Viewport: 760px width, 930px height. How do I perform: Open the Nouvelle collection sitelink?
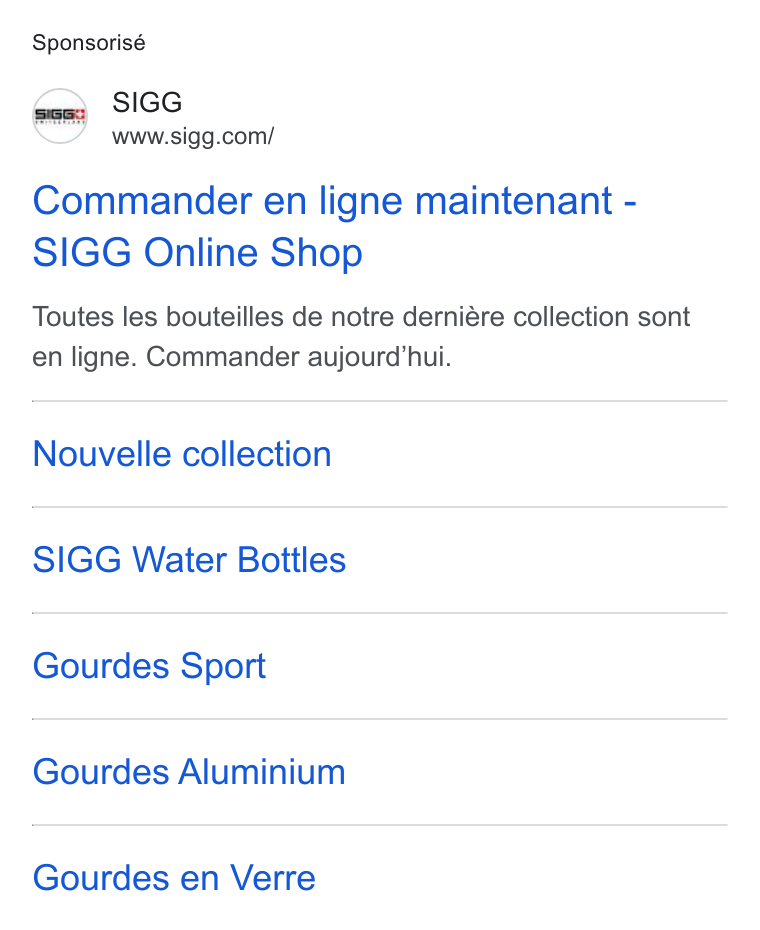point(182,454)
